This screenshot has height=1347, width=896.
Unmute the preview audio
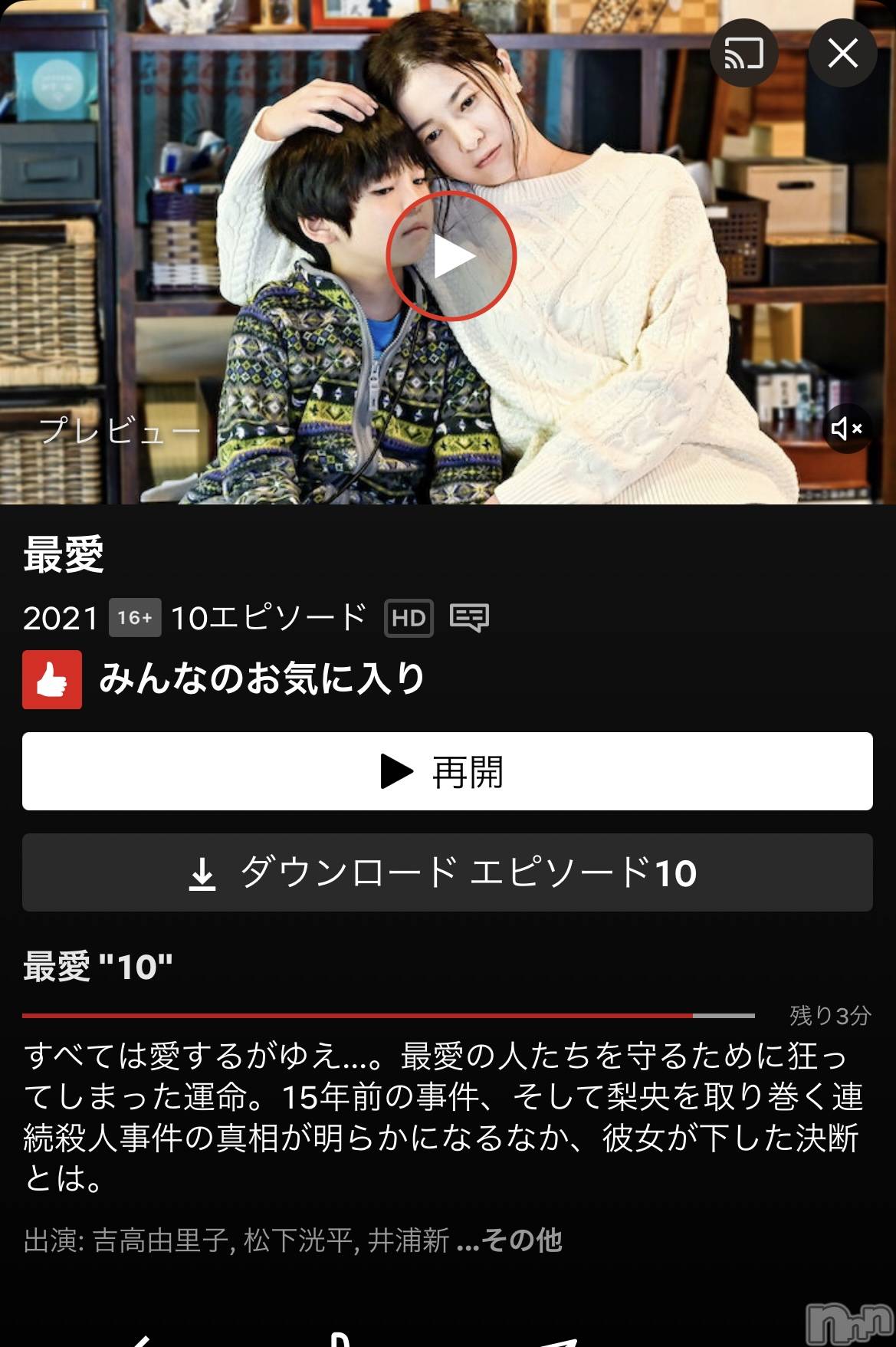(x=847, y=428)
